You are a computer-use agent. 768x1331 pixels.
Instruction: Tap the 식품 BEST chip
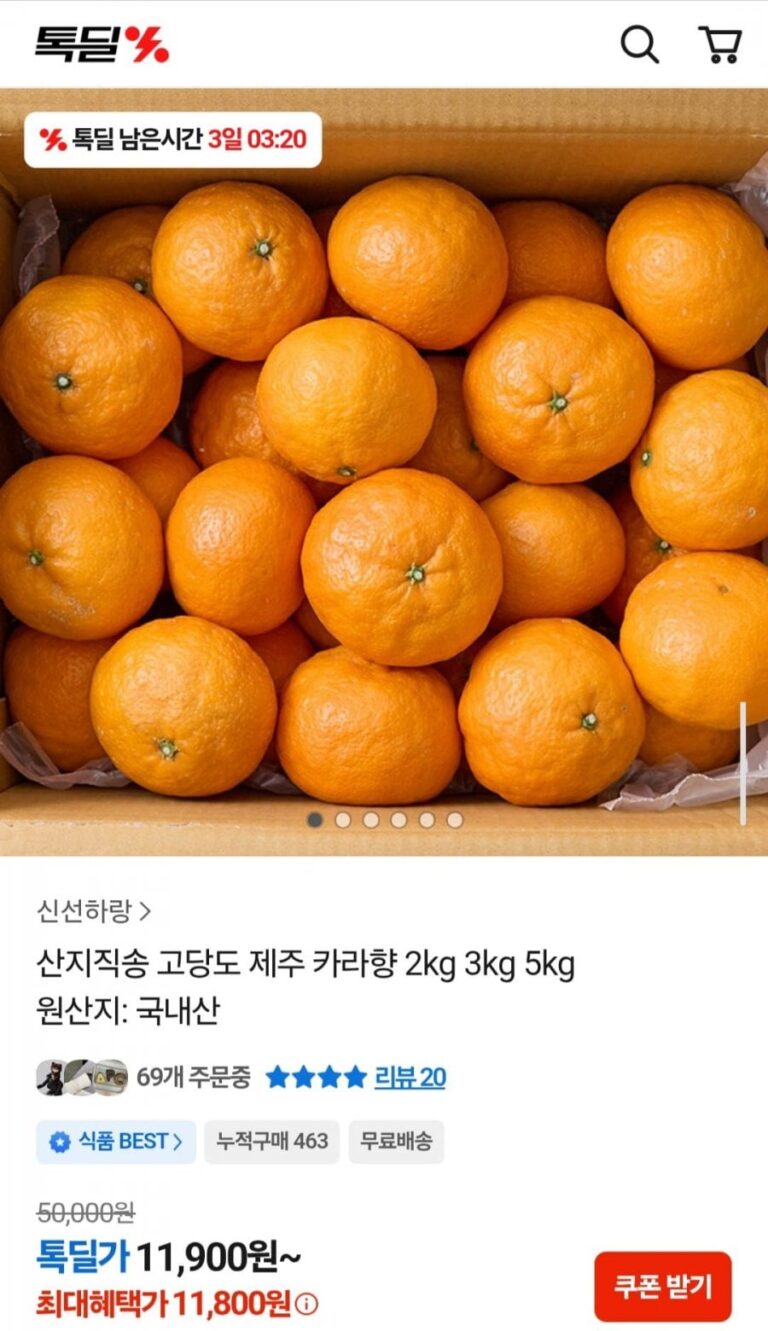point(116,1141)
